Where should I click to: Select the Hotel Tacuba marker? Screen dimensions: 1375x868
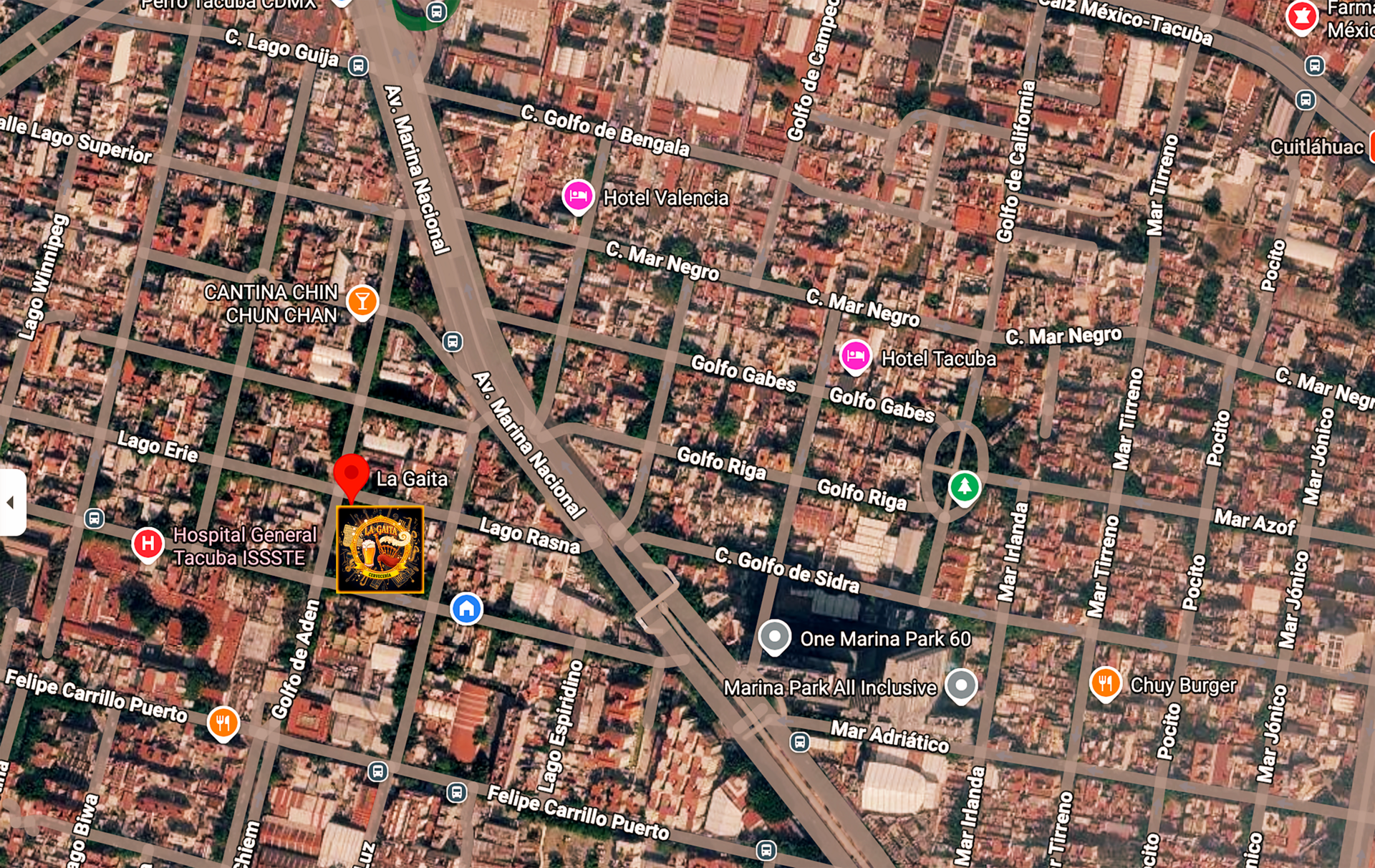pyautogui.click(x=855, y=356)
